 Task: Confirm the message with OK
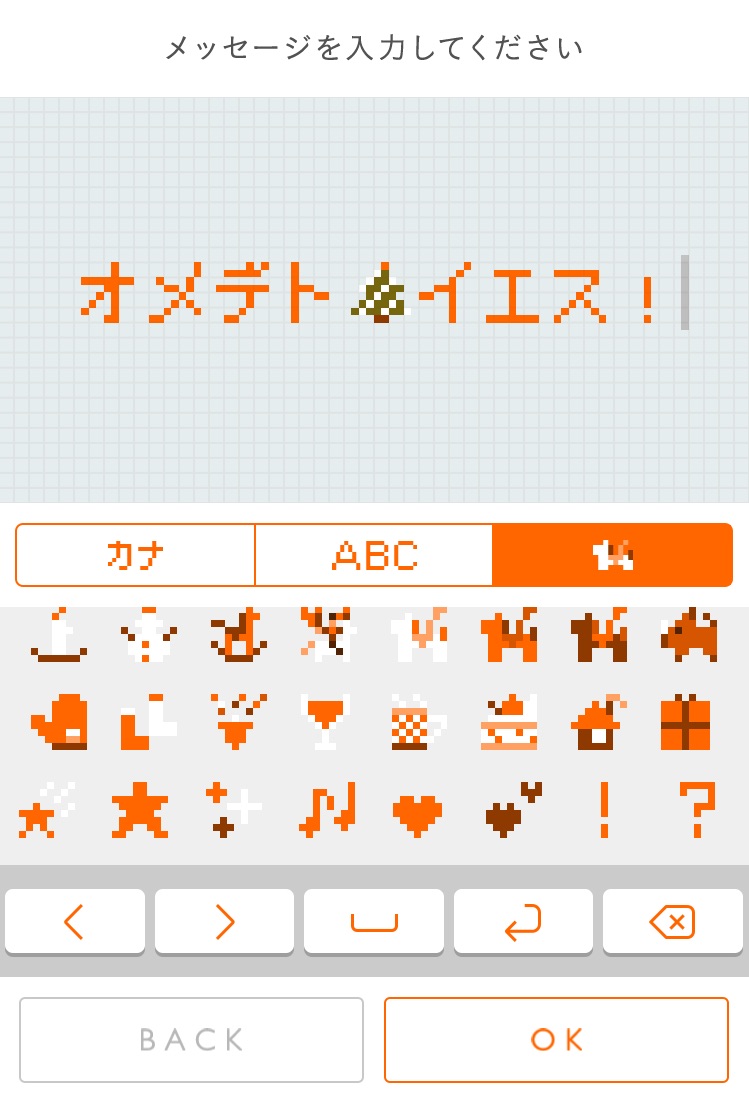pyautogui.click(x=556, y=1040)
